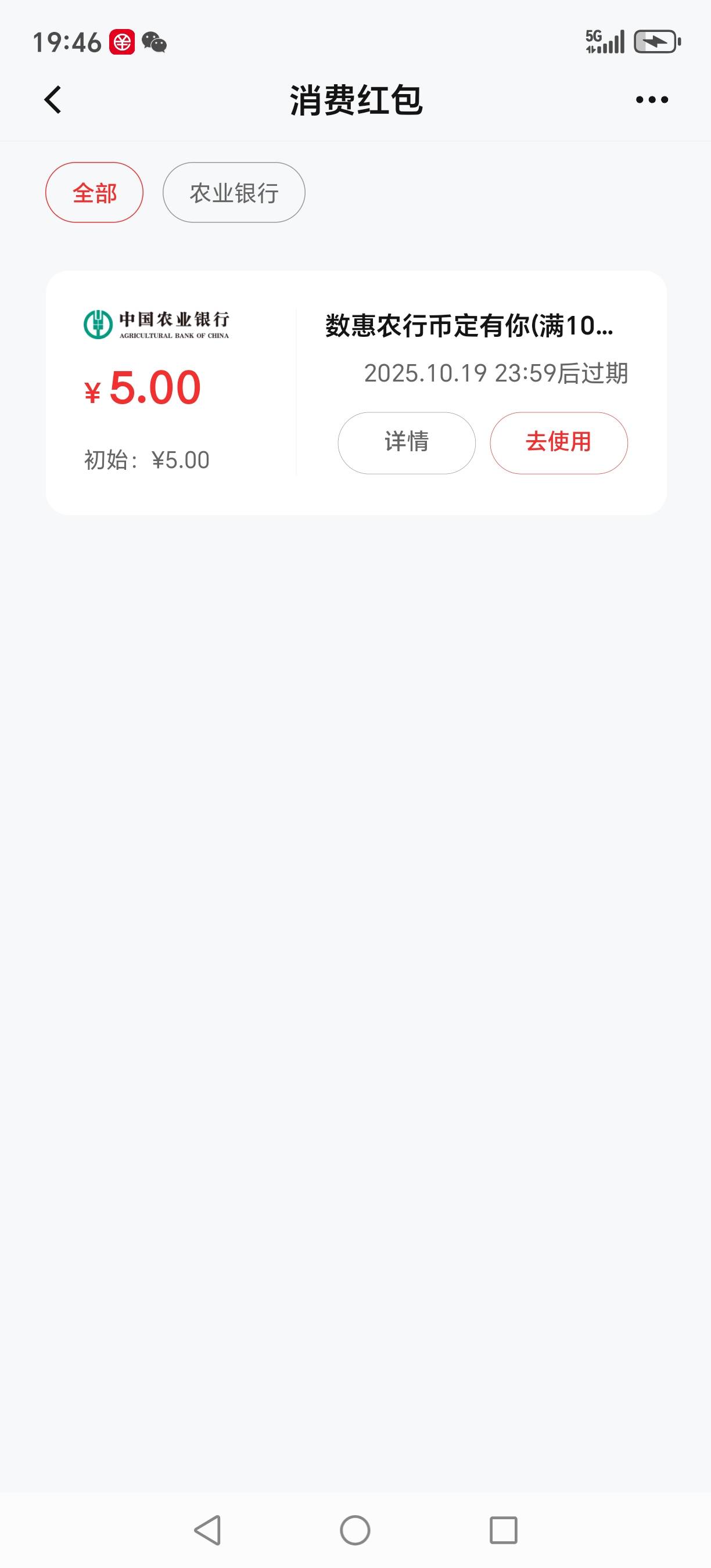Go back from the 消费红包 page

click(x=53, y=100)
